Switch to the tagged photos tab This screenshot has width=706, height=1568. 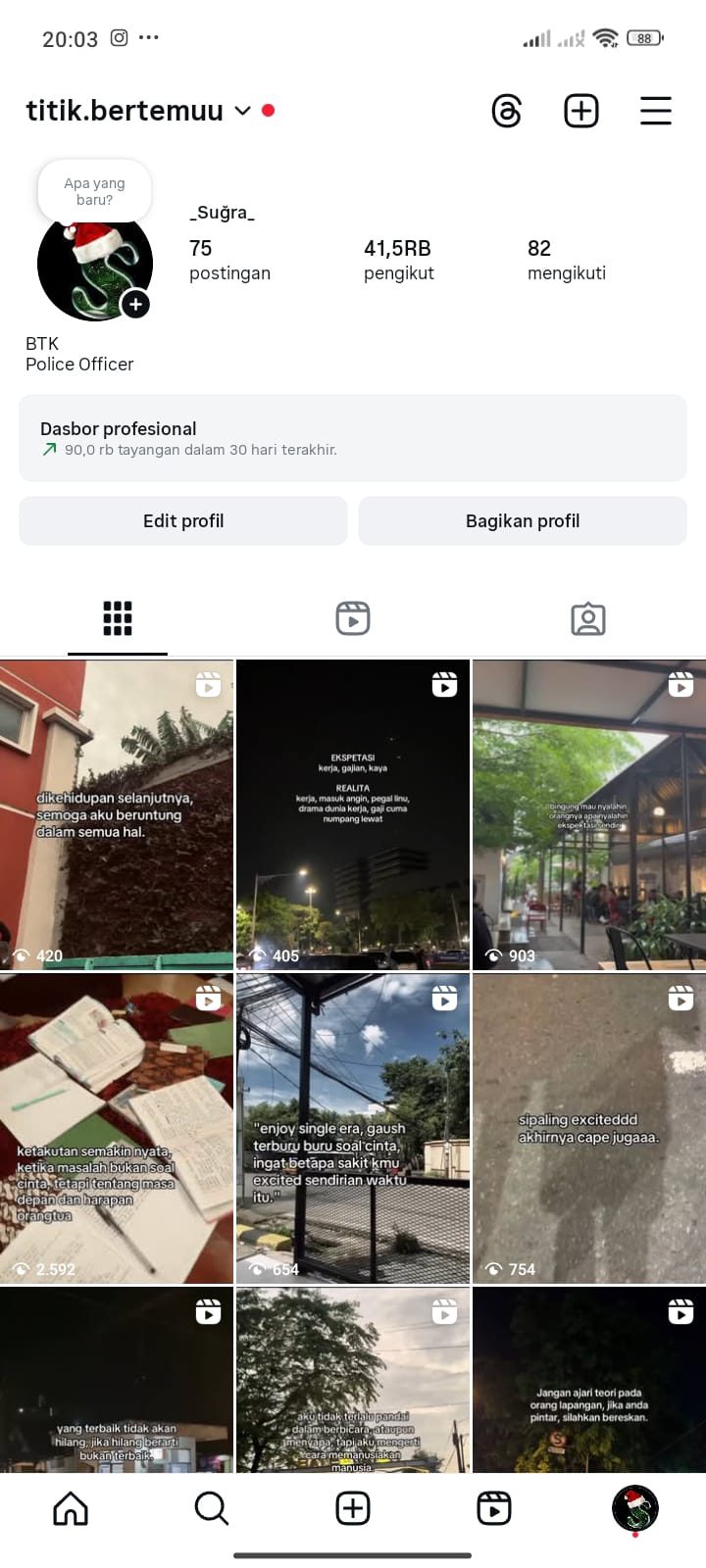(x=588, y=618)
